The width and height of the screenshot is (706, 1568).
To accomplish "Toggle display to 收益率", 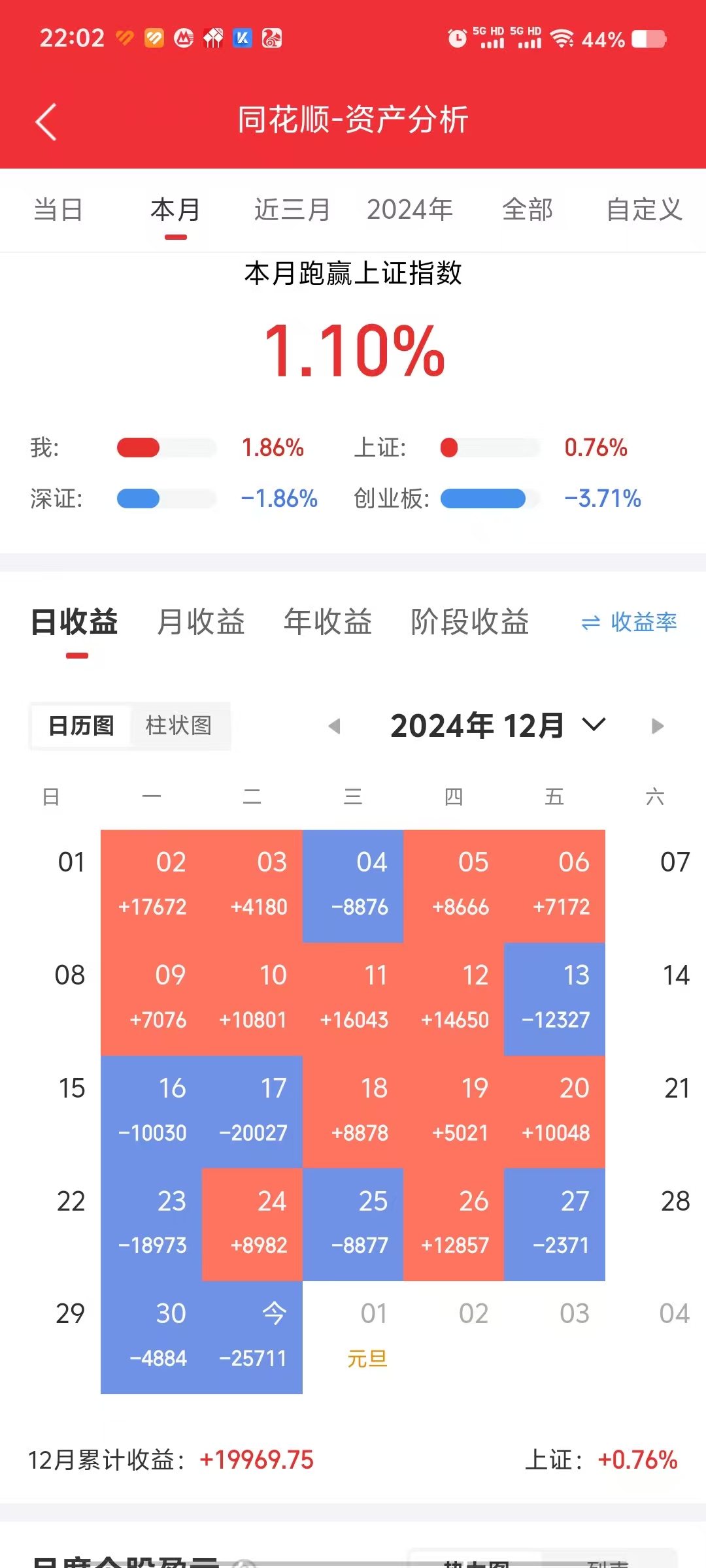I will [x=629, y=622].
